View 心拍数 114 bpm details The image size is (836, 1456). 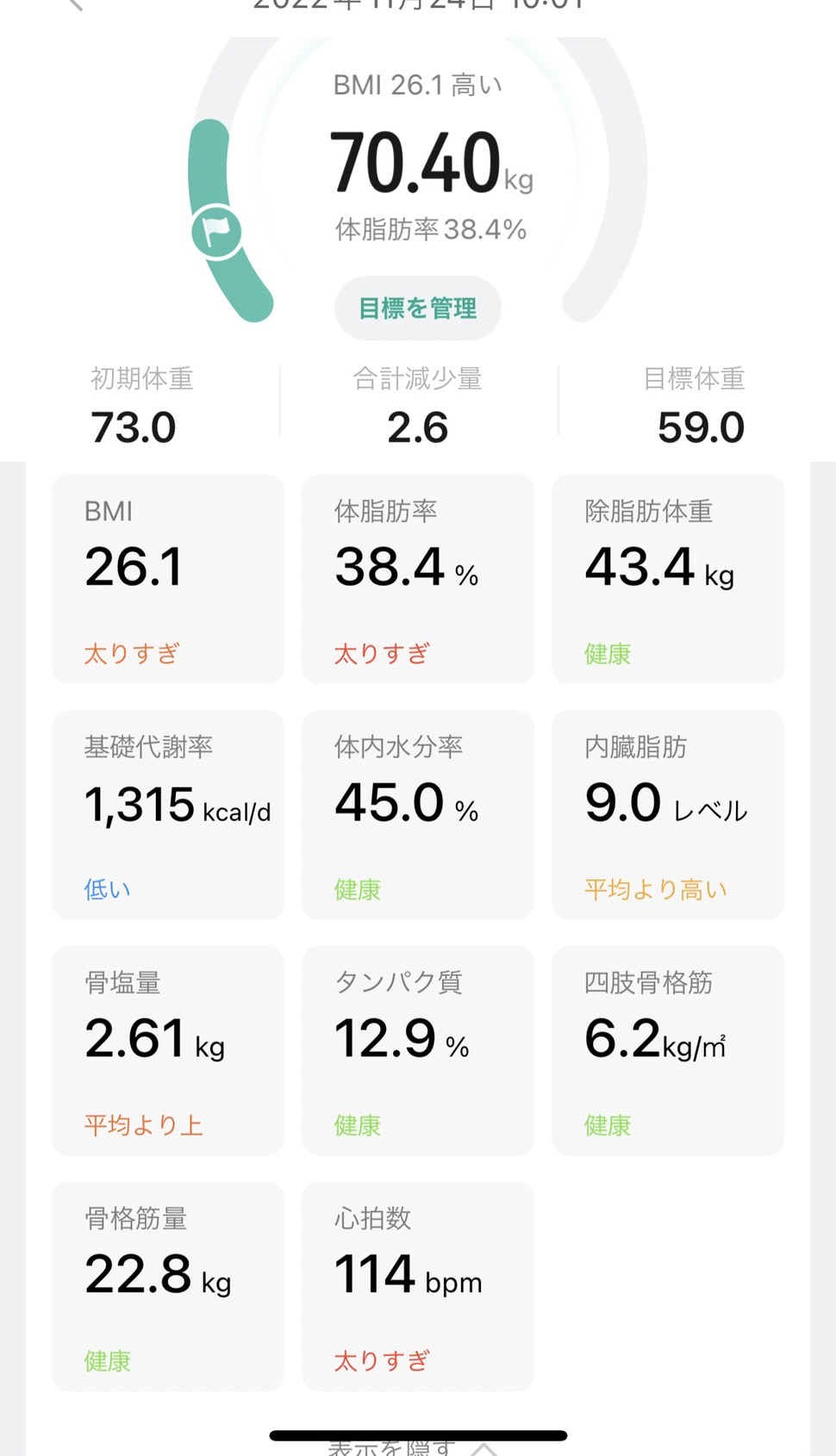coord(418,1286)
